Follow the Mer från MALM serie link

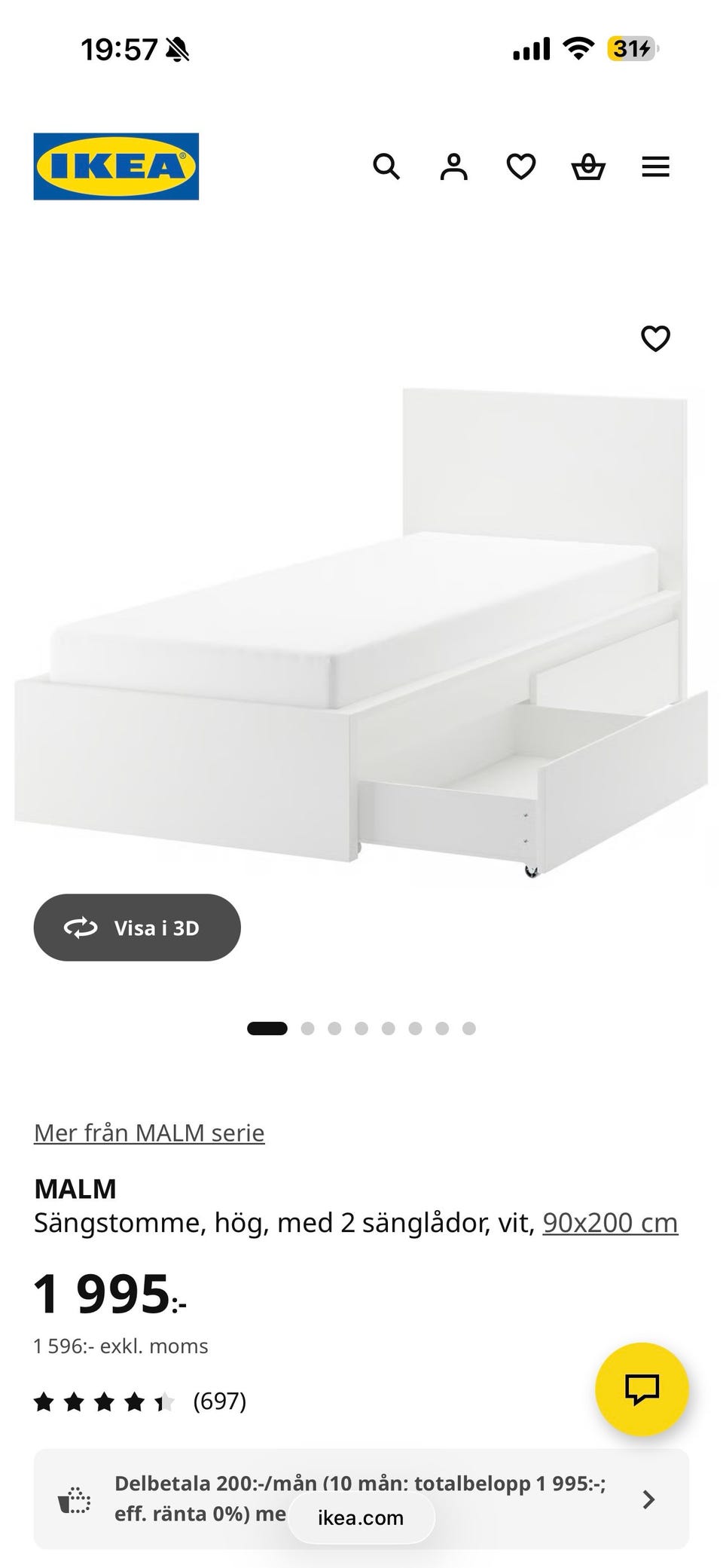click(x=149, y=1132)
